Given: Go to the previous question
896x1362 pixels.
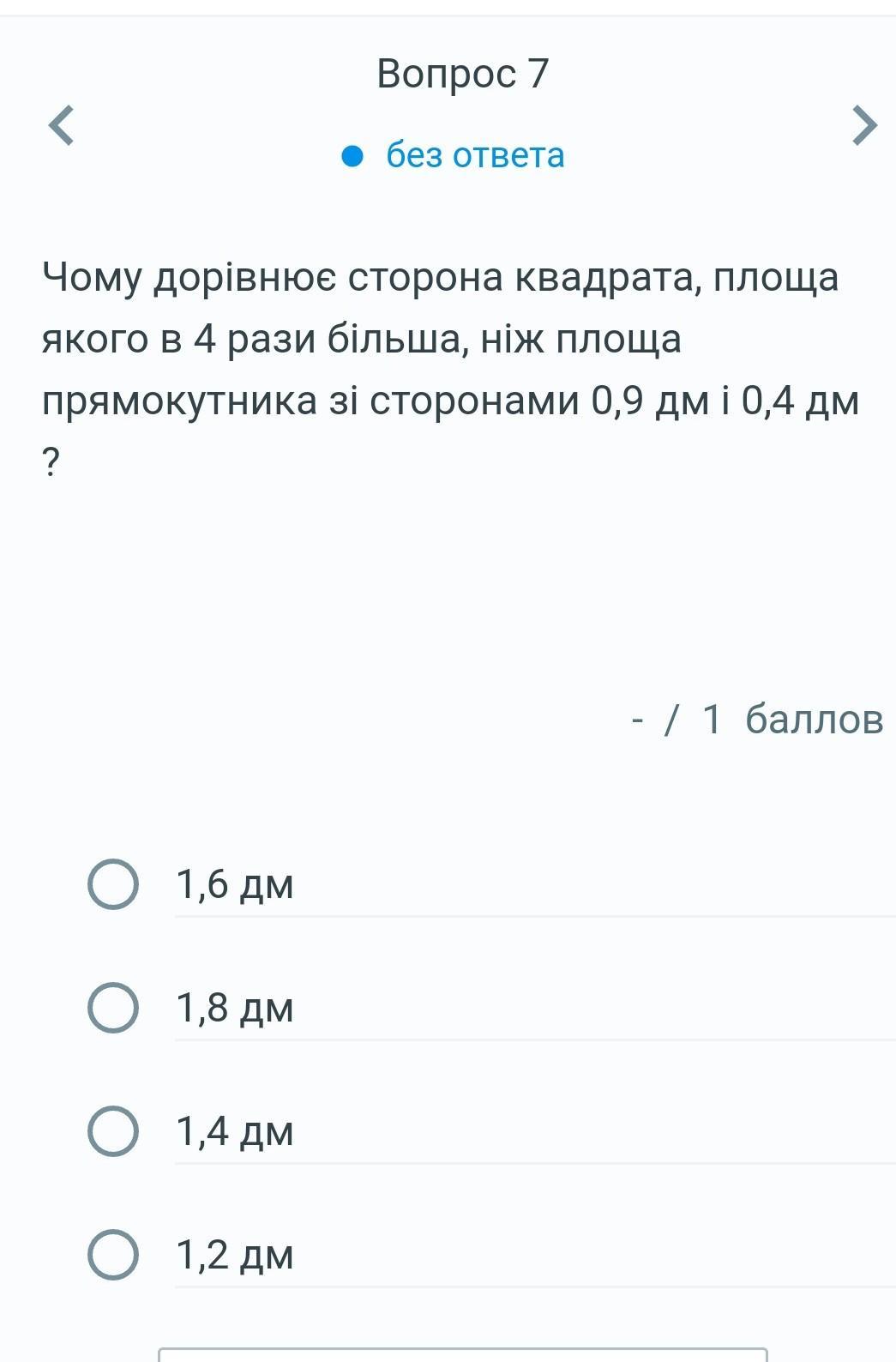Looking at the screenshot, I should tap(60, 126).
